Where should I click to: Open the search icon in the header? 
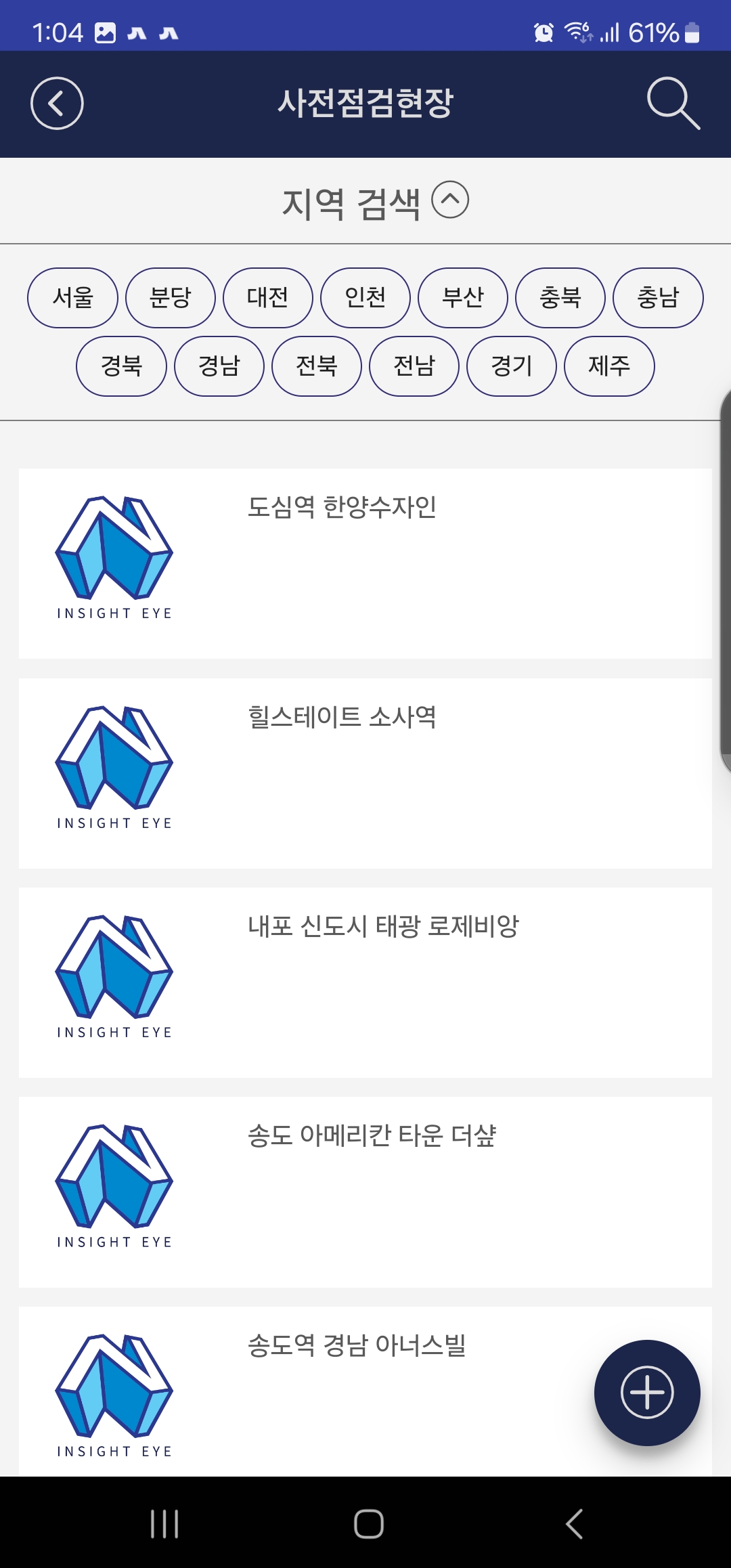[673, 104]
